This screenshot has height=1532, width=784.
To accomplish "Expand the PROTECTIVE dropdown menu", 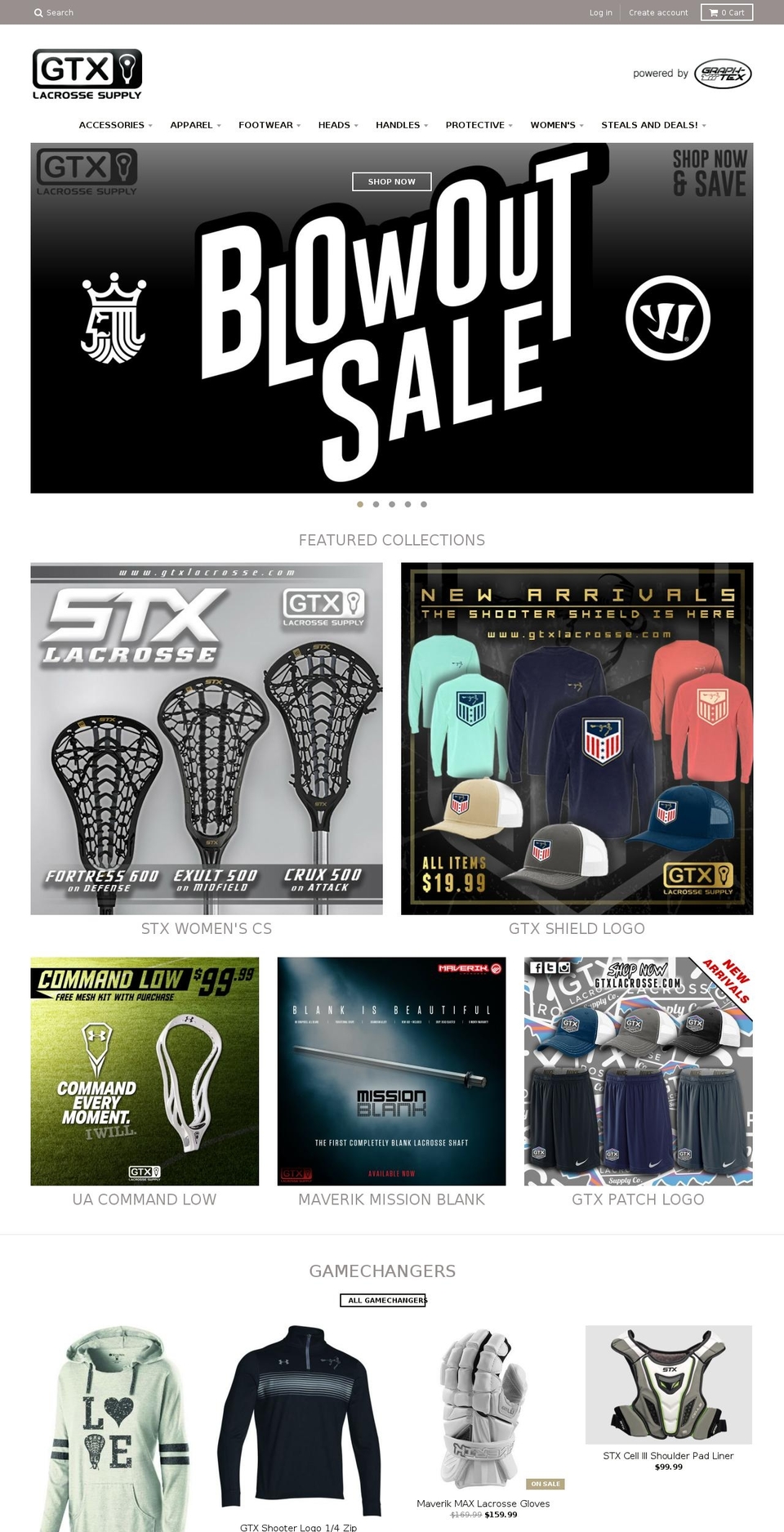I will pos(479,125).
